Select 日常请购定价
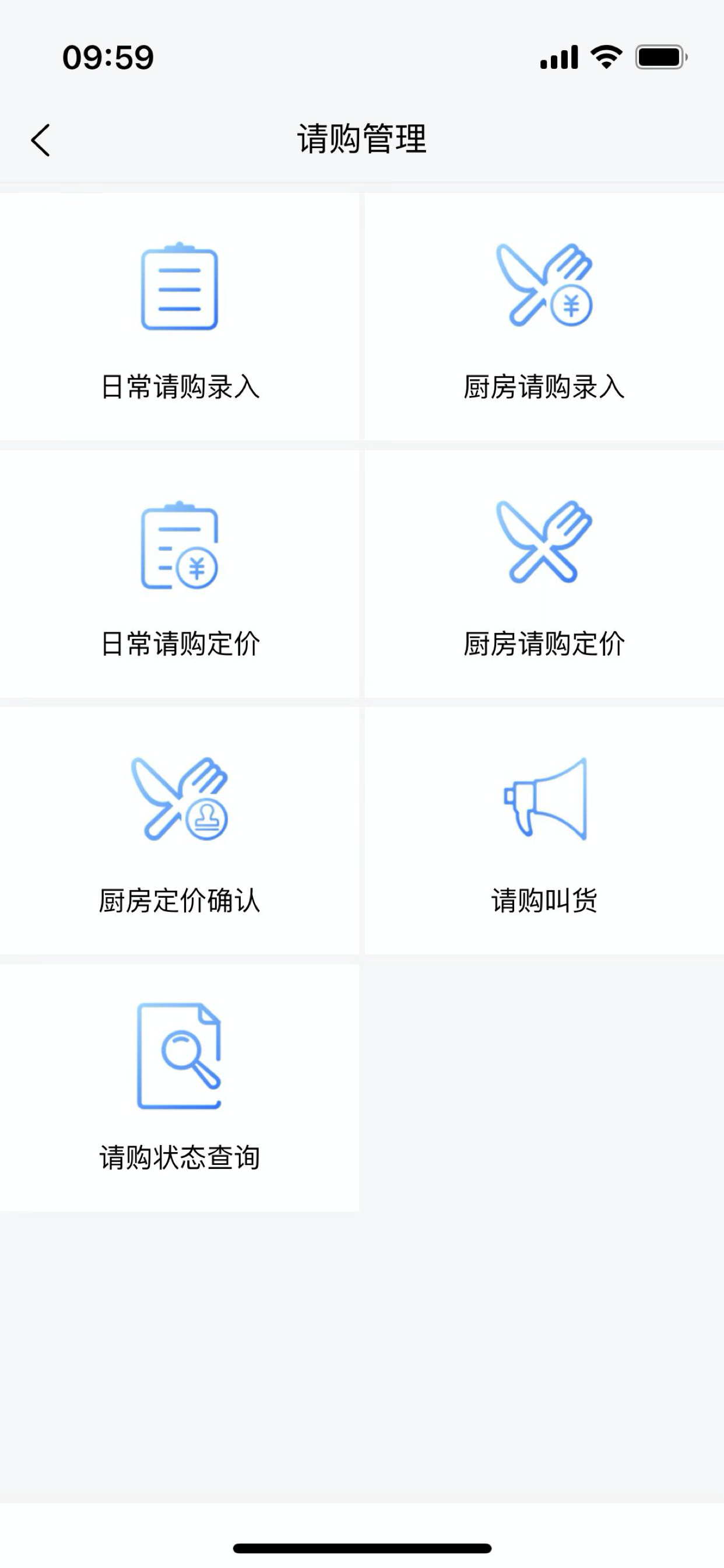Image resolution: width=724 pixels, height=1568 pixels. 180,574
